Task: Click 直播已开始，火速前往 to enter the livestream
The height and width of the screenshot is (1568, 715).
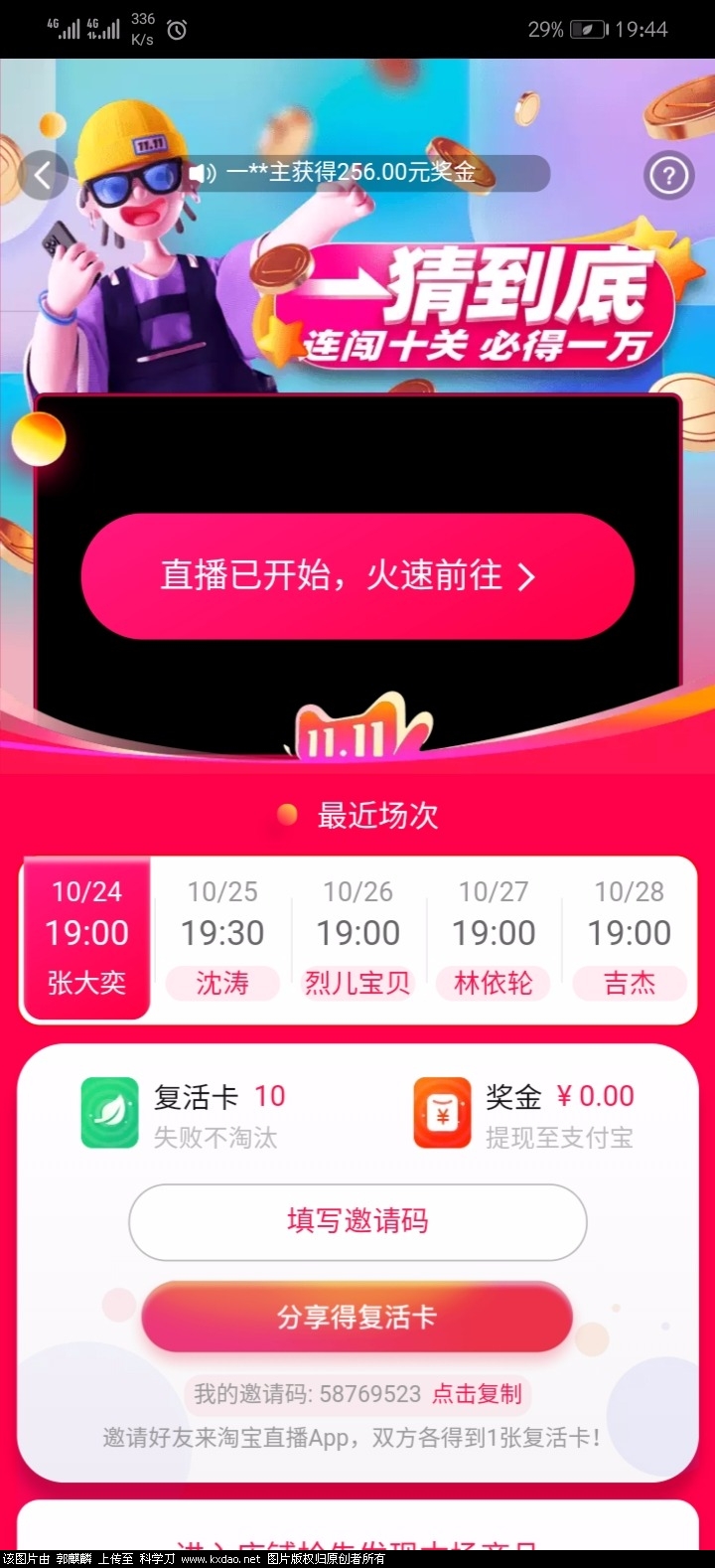Action: tap(357, 576)
